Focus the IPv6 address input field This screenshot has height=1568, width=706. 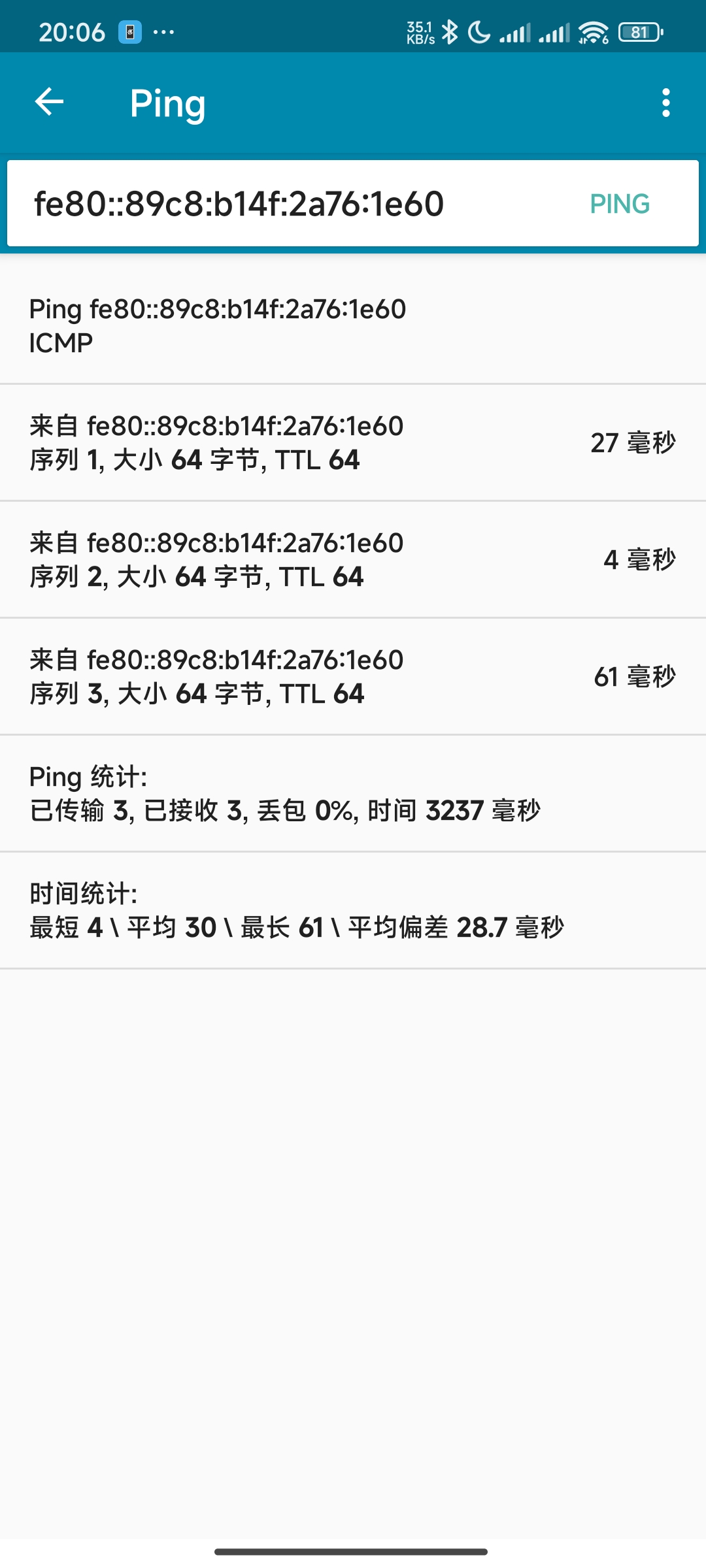tap(288, 204)
